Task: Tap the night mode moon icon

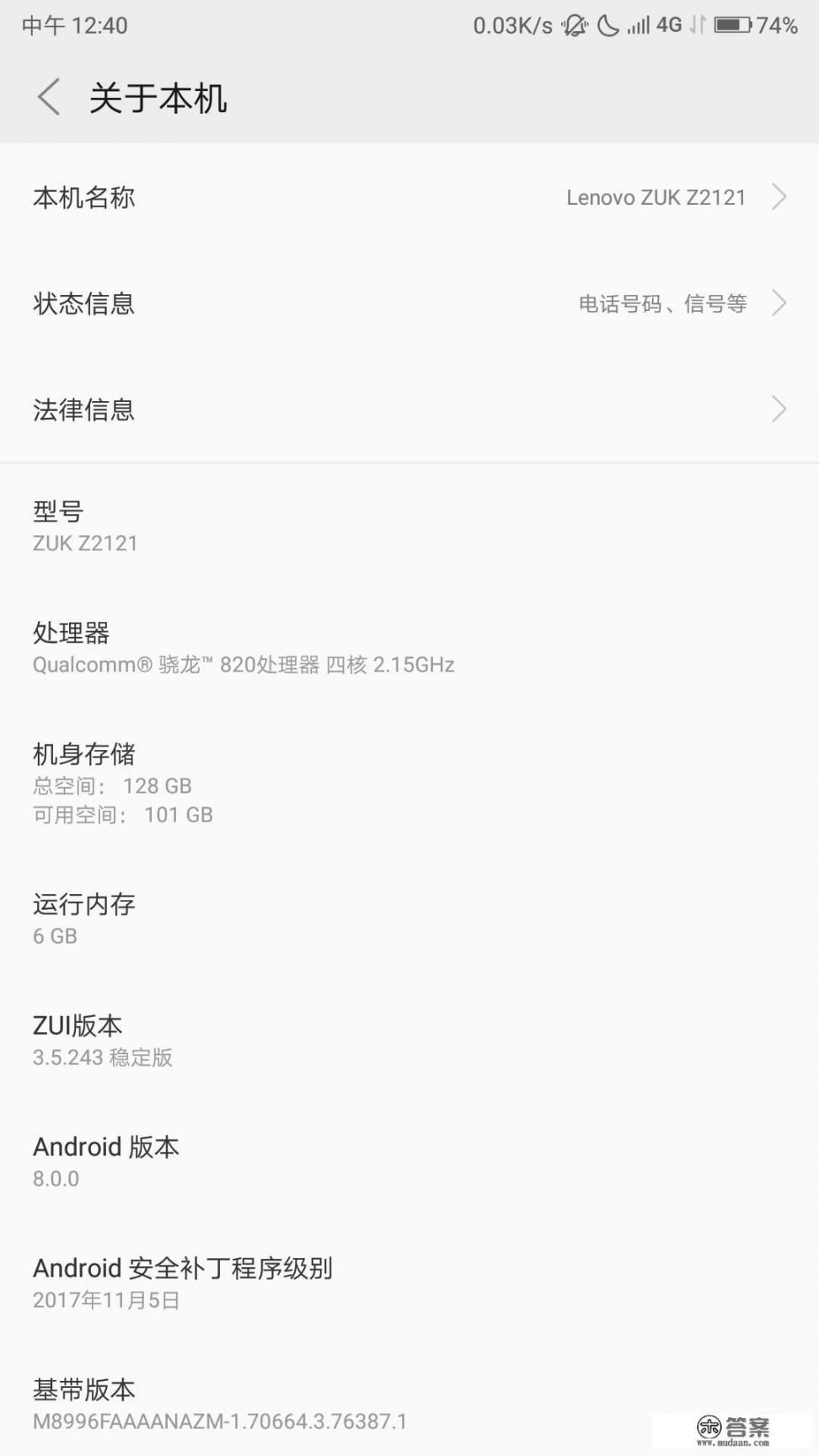Action: click(608, 25)
